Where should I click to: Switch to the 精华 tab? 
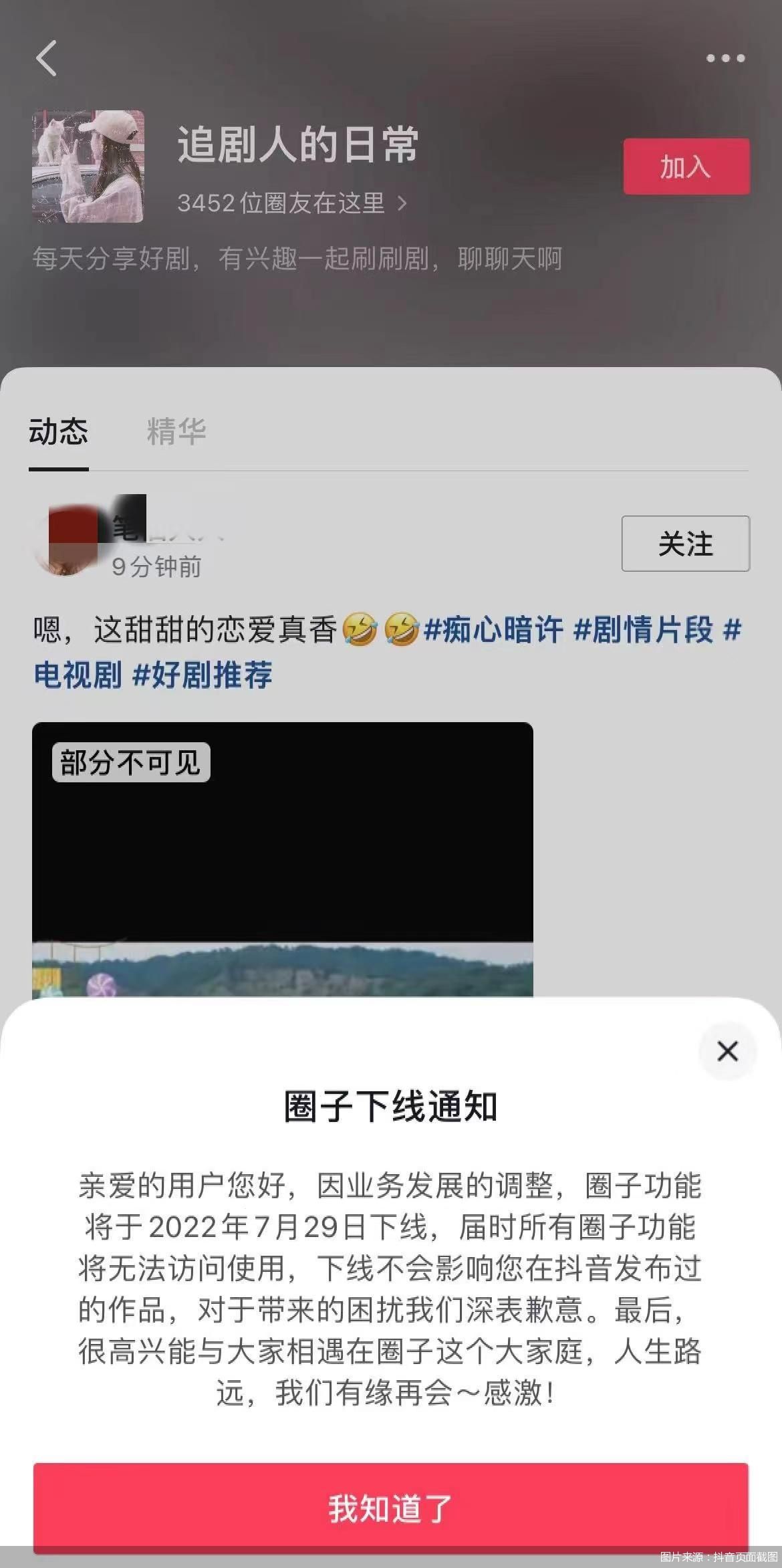tap(176, 431)
